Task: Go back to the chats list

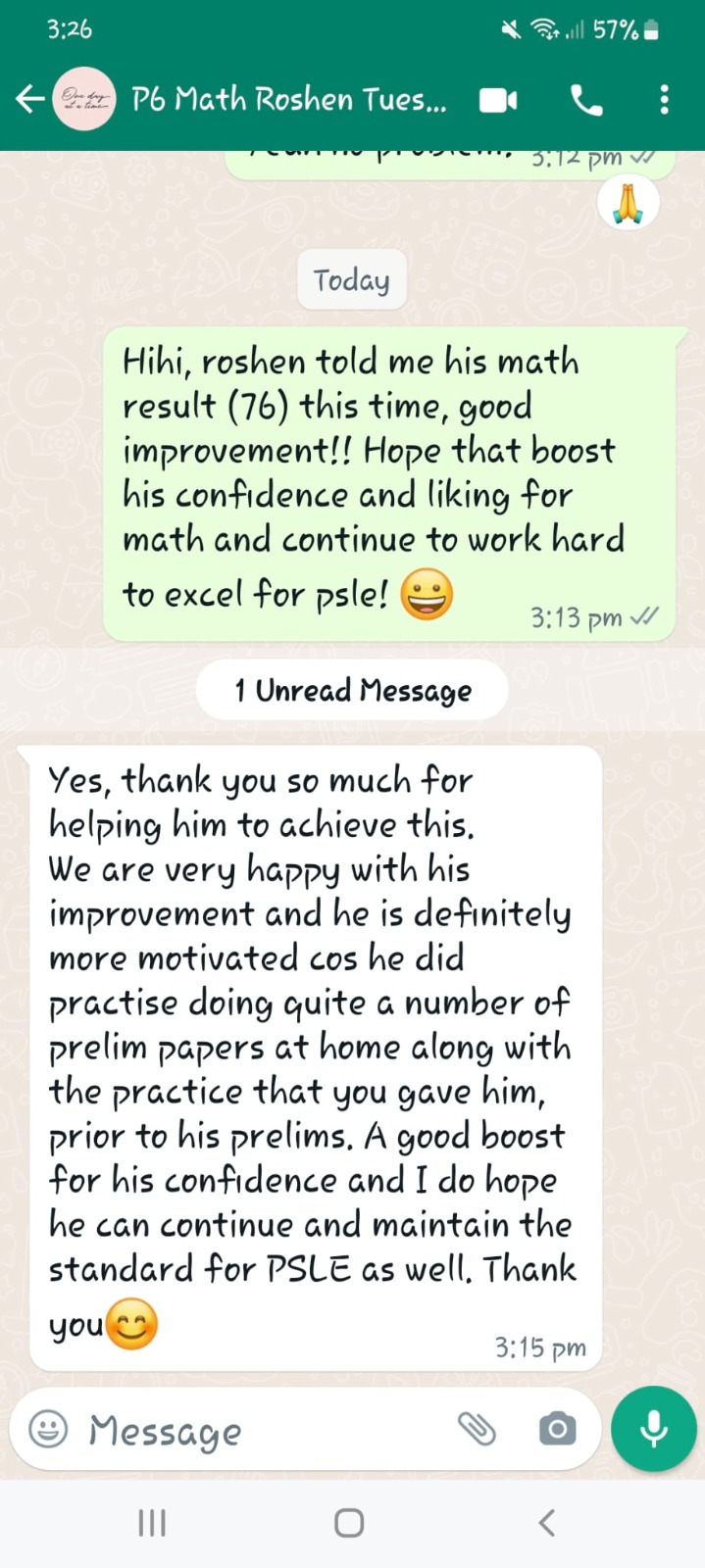Action: pos(29,99)
